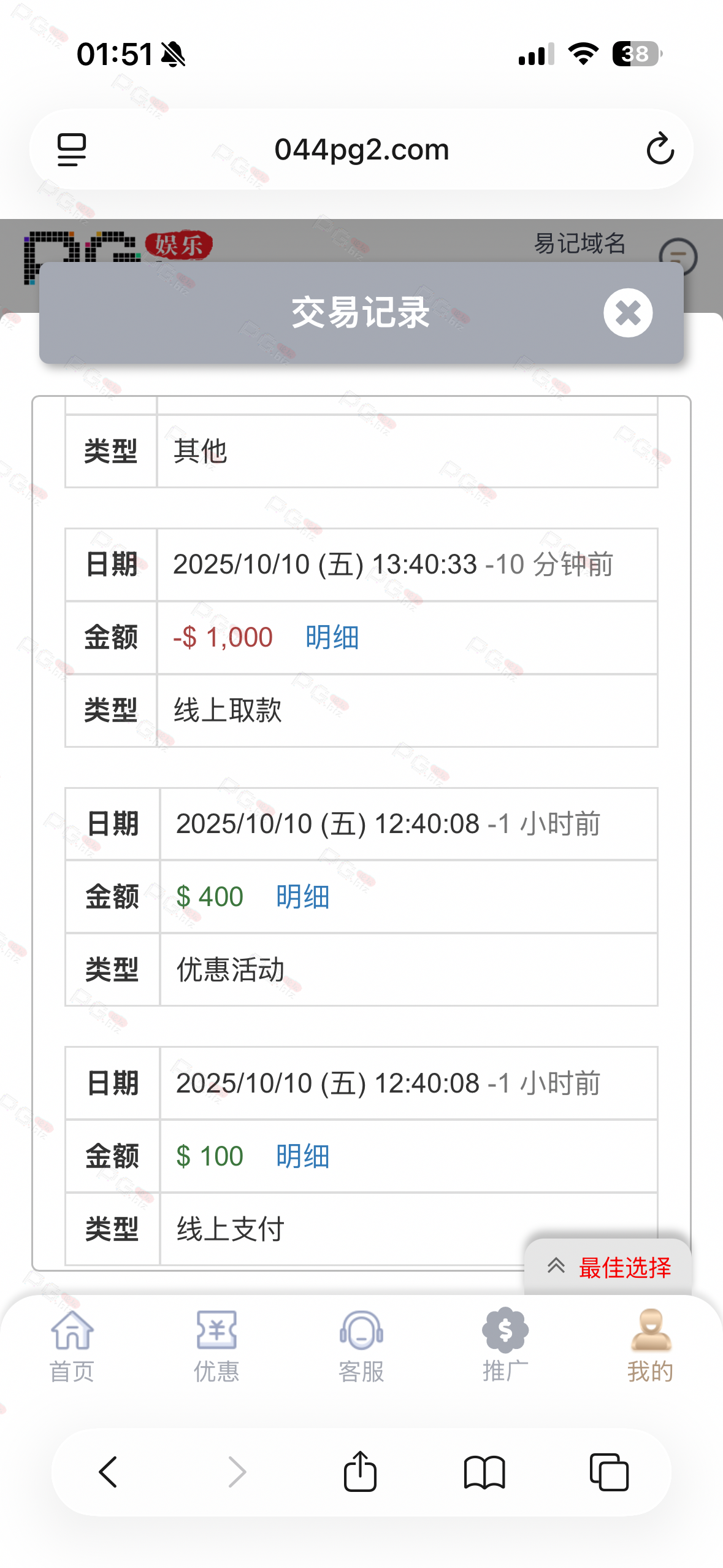The image size is (723, 1568).
Task: Open 明细 for the $100 payment
Action: coord(302,1156)
